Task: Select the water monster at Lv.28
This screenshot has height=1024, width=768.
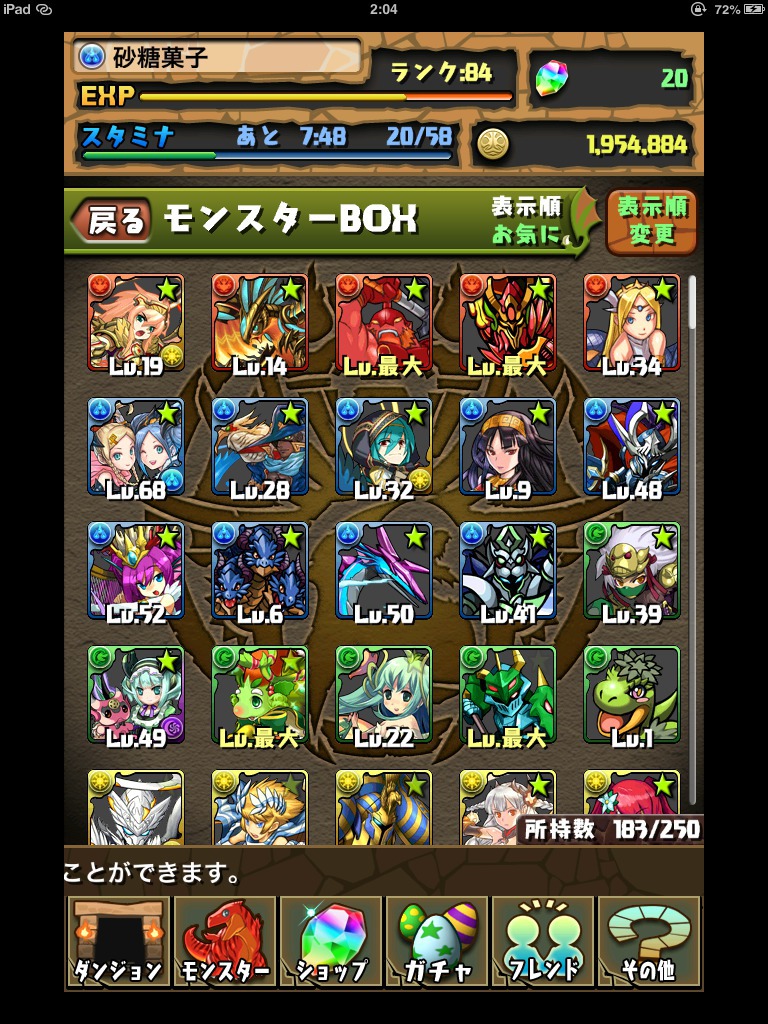Action: point(260,446)
